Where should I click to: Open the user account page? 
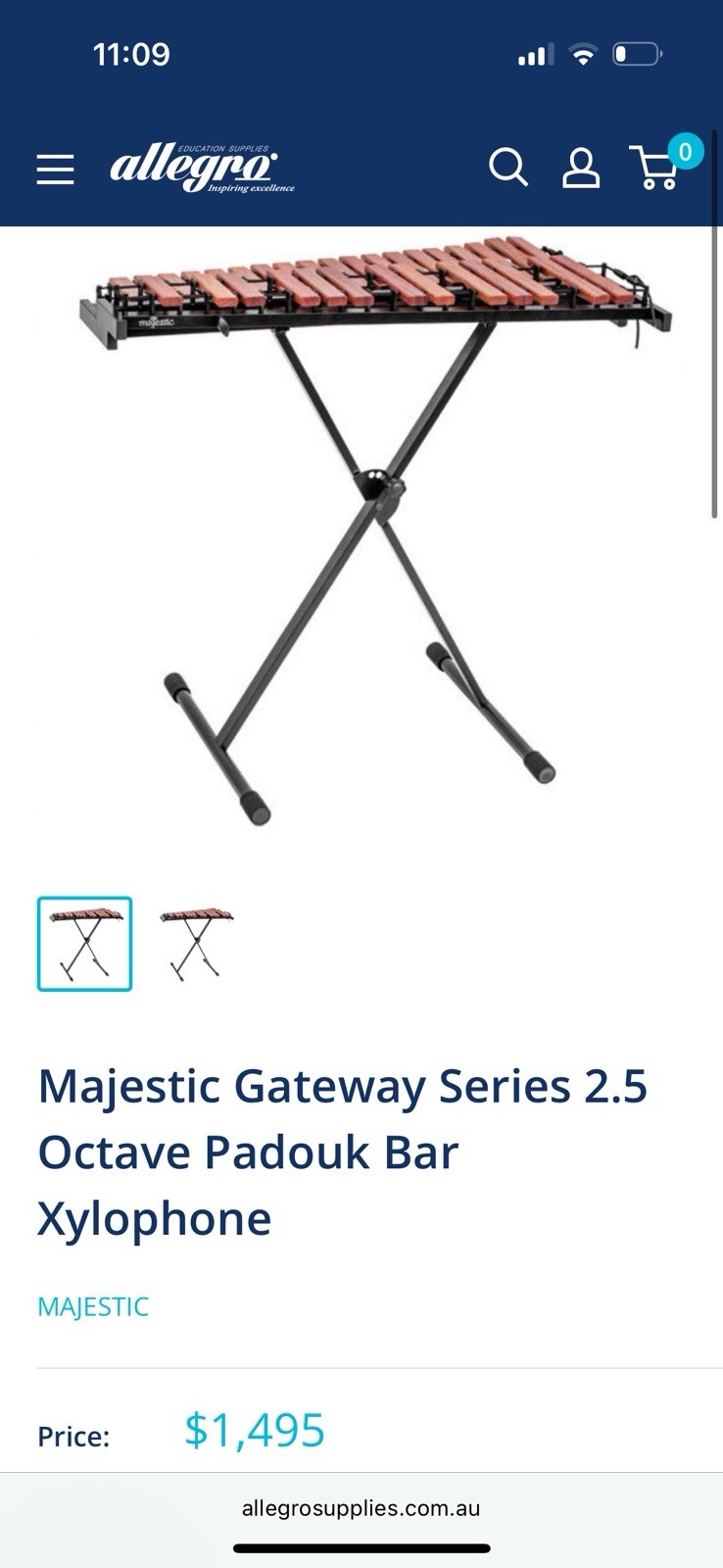pos(580,169)
